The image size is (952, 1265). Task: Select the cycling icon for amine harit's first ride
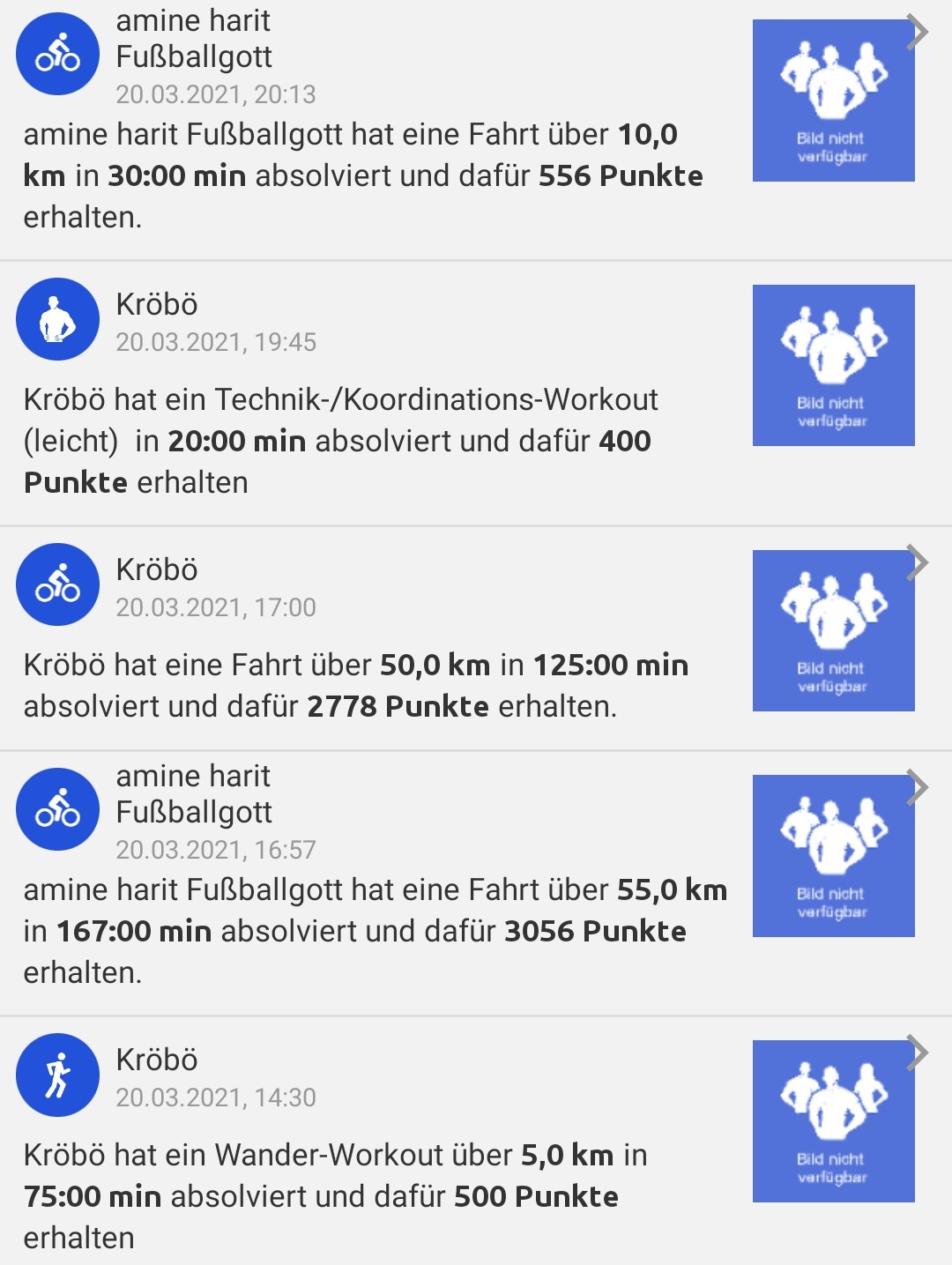[56, 53]
